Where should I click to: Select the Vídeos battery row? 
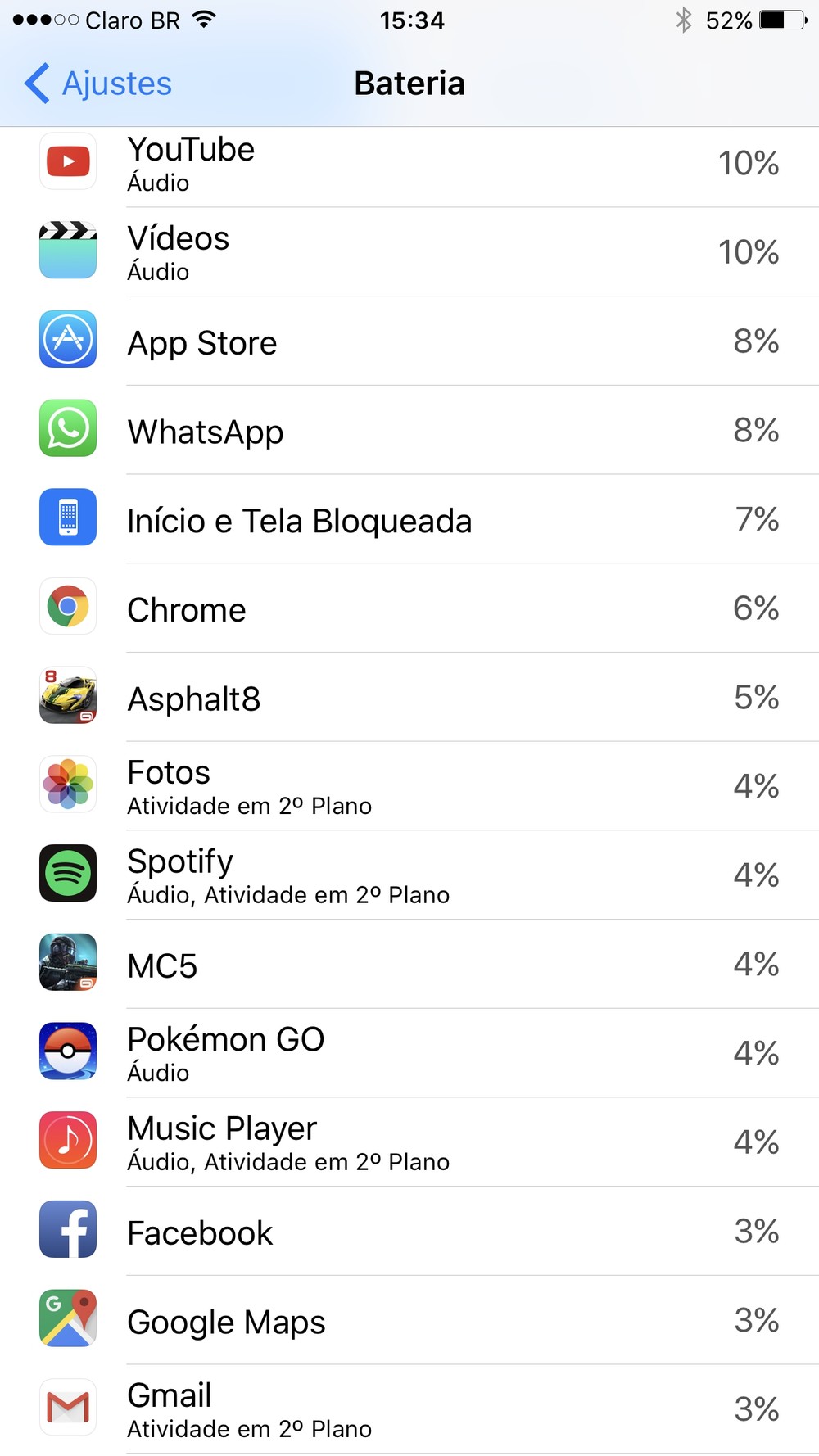click(409, 252)
